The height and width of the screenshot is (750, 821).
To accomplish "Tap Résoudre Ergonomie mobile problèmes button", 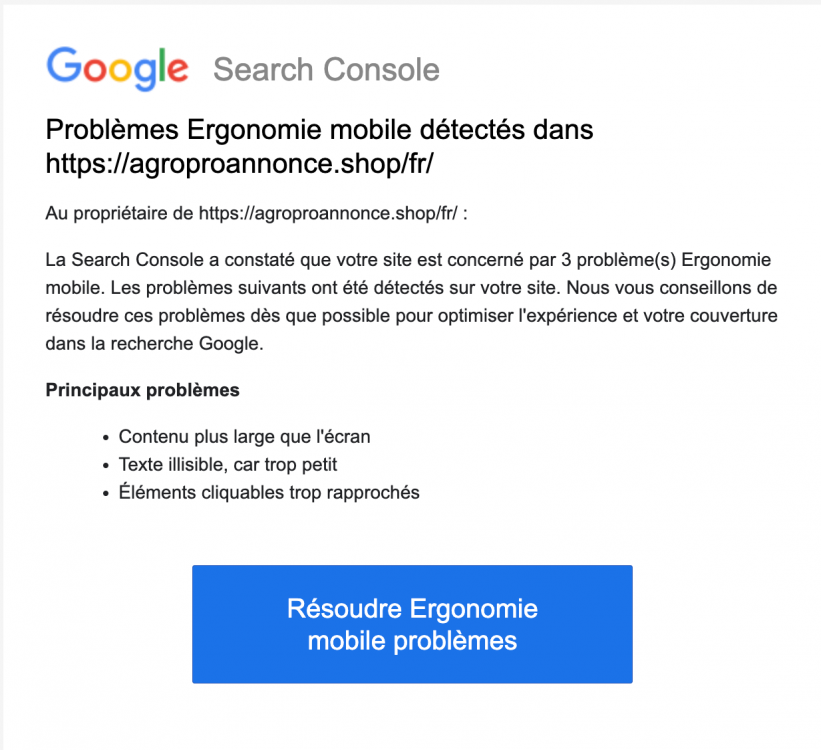I will tap(412, 624).
